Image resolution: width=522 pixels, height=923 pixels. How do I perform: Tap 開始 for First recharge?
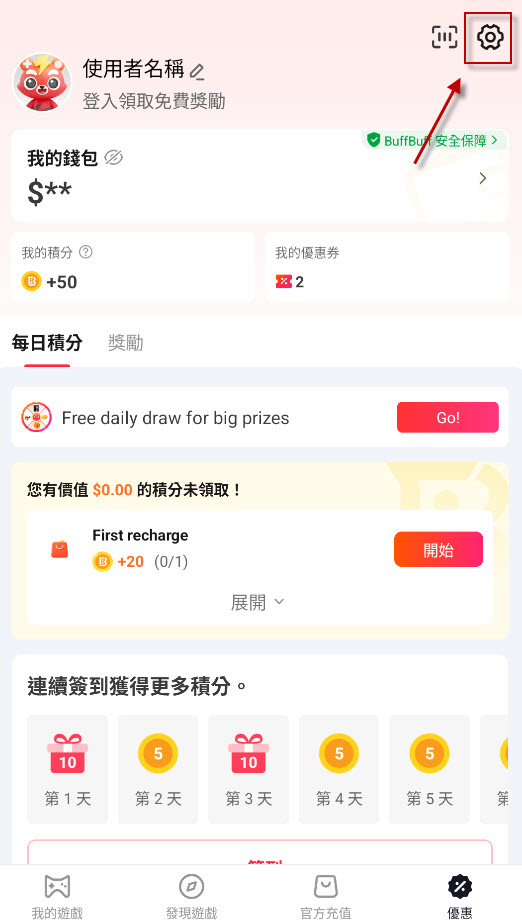(x=438, y=550)
